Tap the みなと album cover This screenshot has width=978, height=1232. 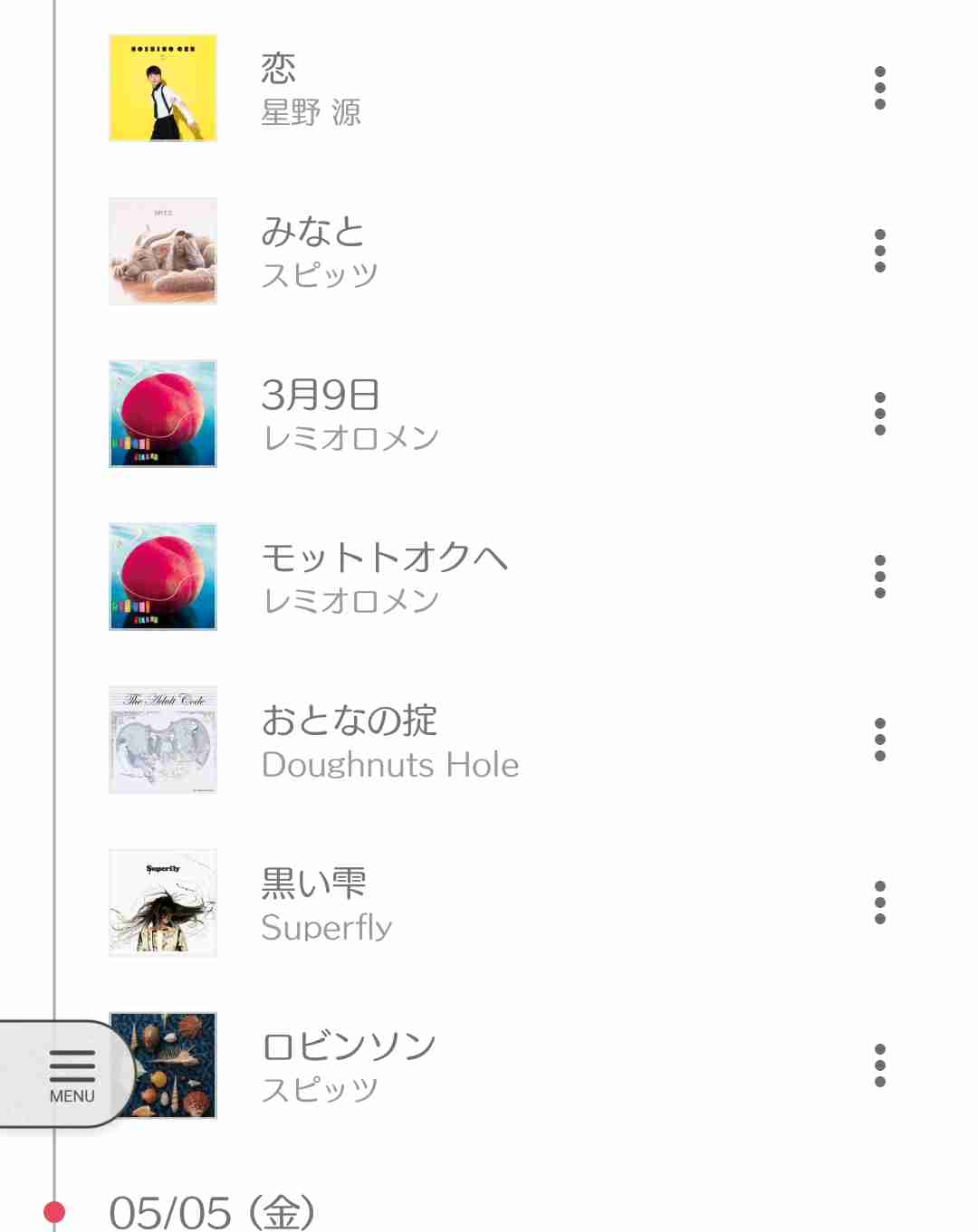point(162,252)
